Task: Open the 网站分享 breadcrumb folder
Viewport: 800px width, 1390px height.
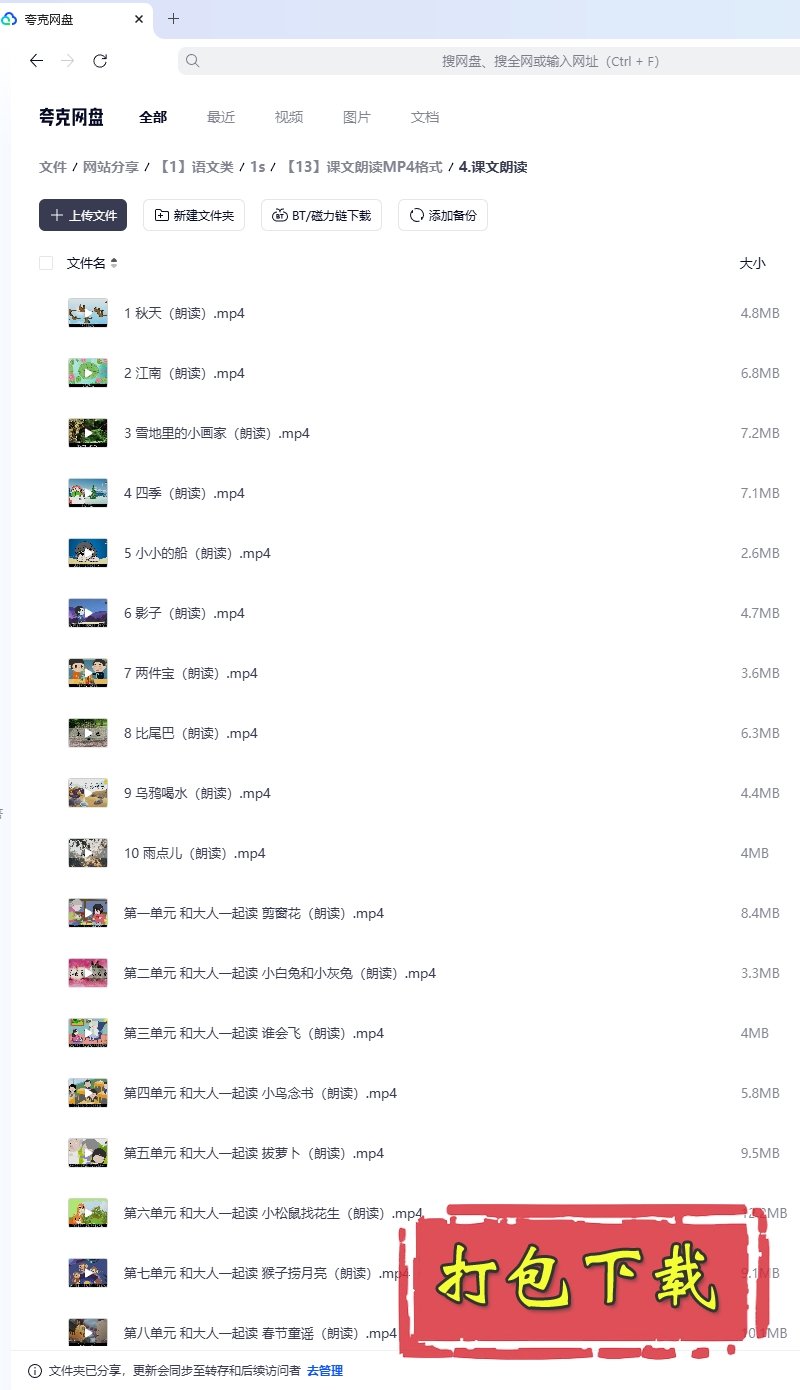Action: click(111, 167)
